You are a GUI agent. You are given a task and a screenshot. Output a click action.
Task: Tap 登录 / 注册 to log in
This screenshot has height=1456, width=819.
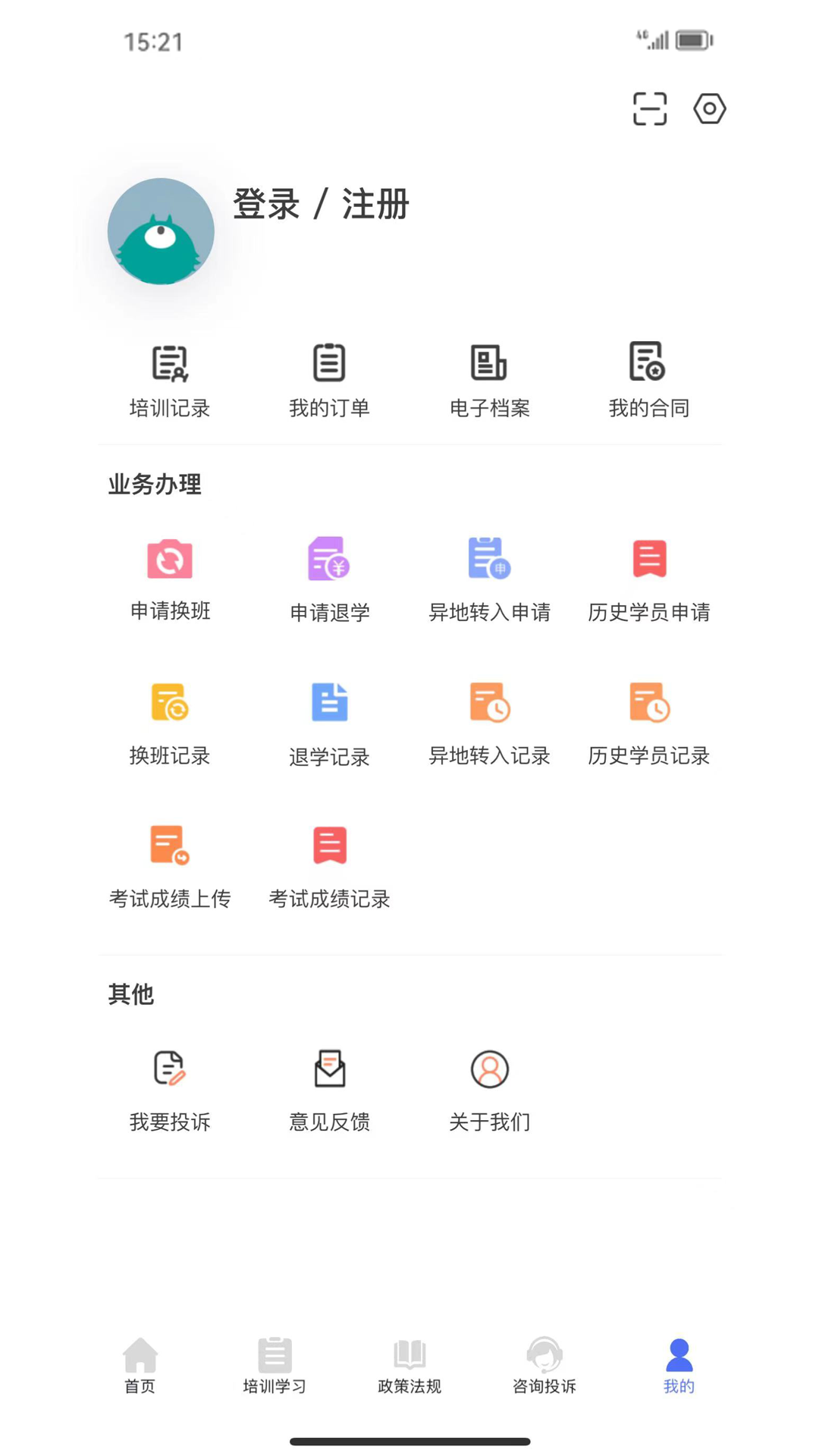tap(320, 205)
